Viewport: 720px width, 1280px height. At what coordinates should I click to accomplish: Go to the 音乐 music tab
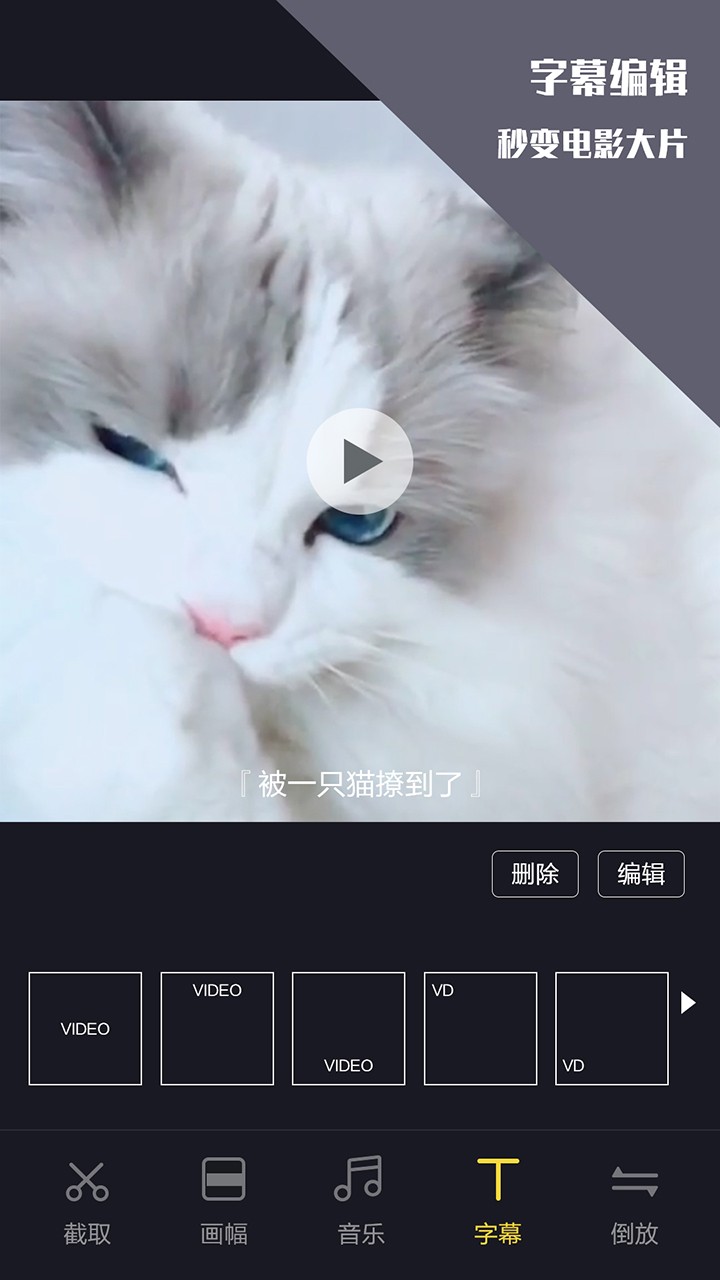[360, 1202]
